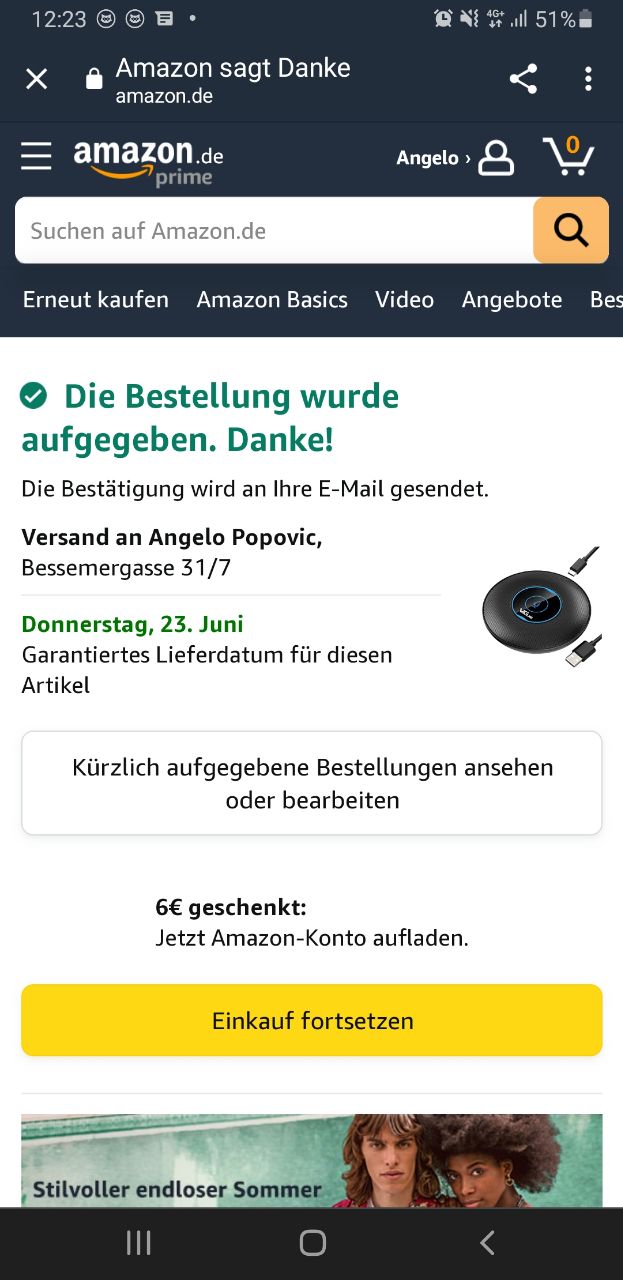Tap the Suchen auf Amazon.de search field
The image size is (623, 1280).
point(274,231)
